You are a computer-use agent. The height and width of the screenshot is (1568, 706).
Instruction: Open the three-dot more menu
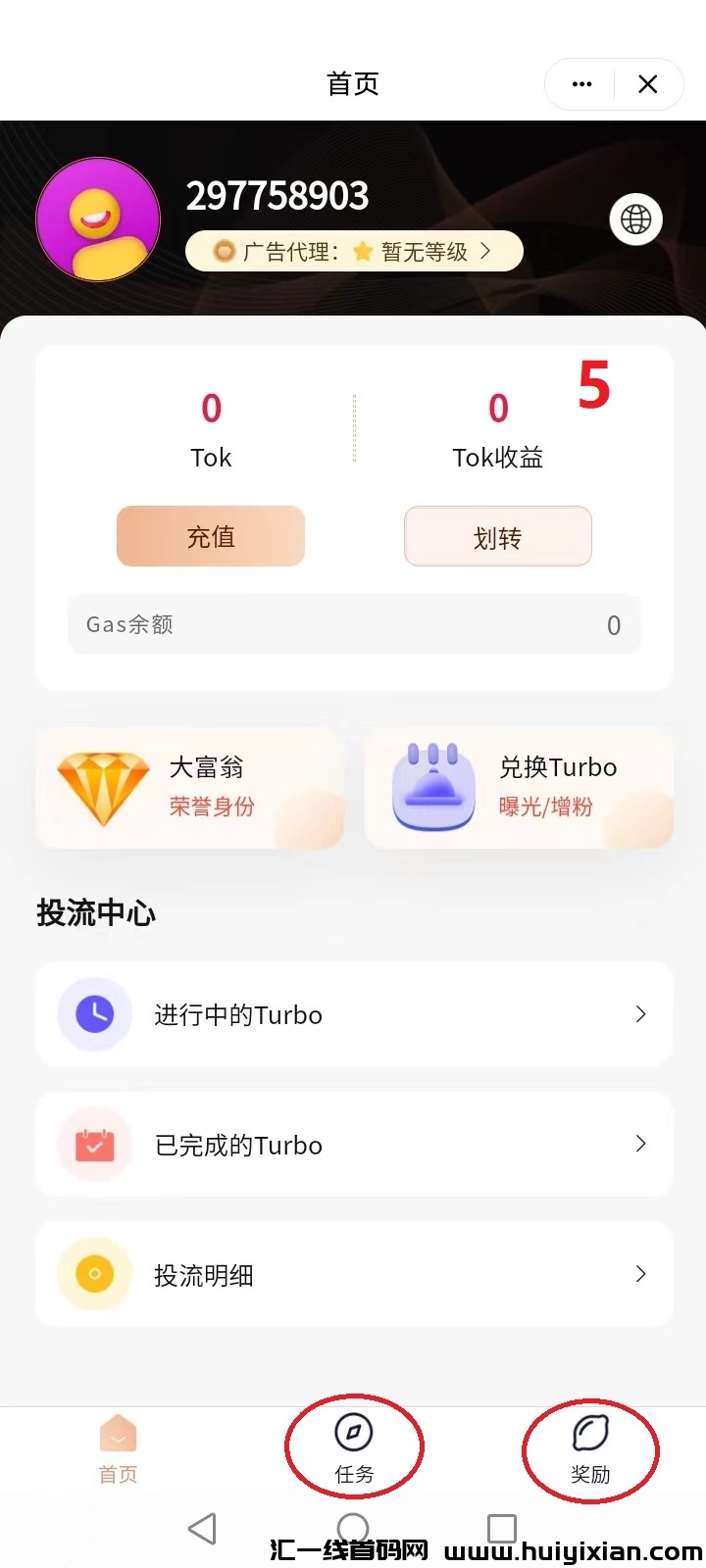click(581, 84)
